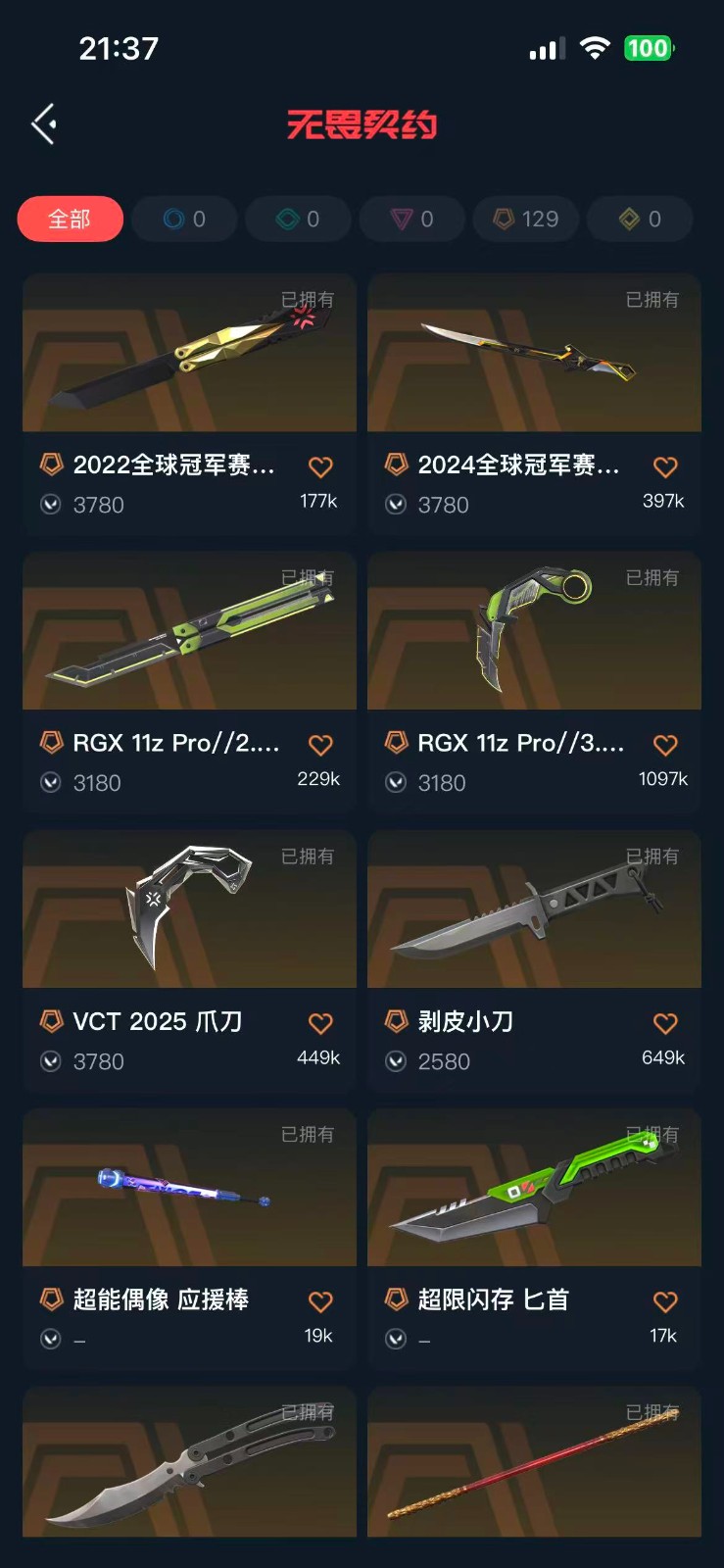Go back using the top-left arrow
Viewport: 724px width, 1568px height.
click(44, 124)
